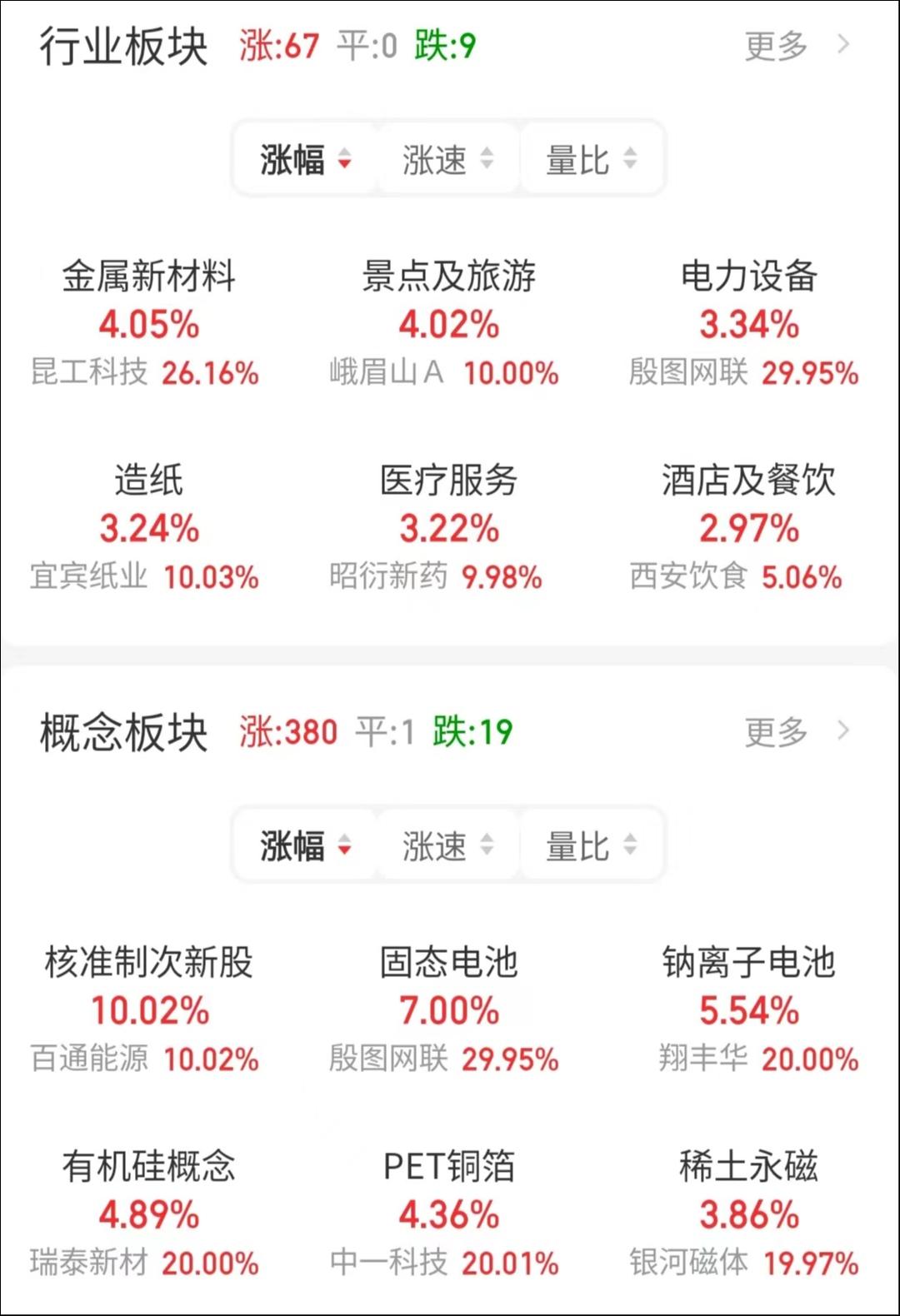View the 酒店及餐饮 sector card
The height and width of the screenshot is (1316, 900).
tap(748, 527)
